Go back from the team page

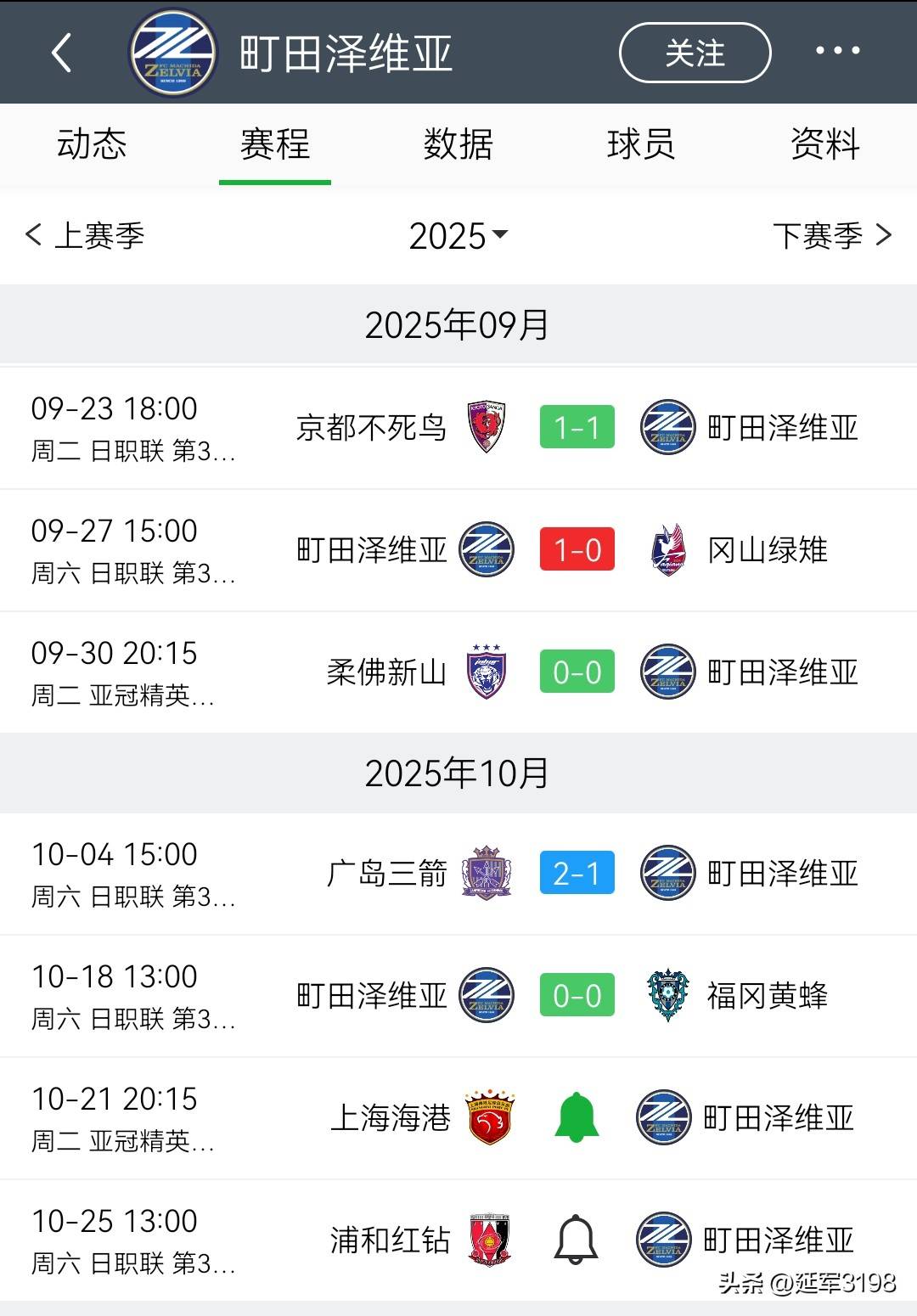(61, 53)
